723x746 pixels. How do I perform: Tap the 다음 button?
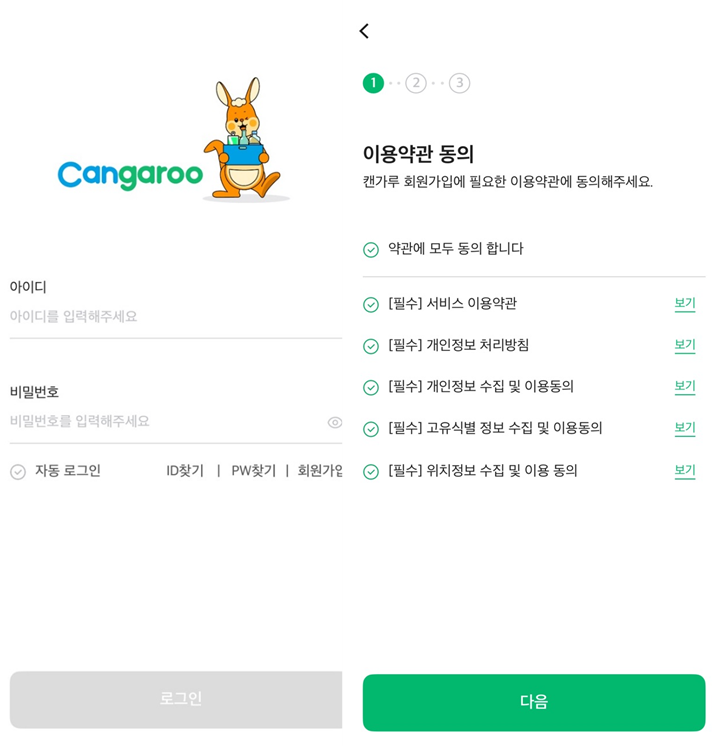pyautogui.click(x=533, y=702)
